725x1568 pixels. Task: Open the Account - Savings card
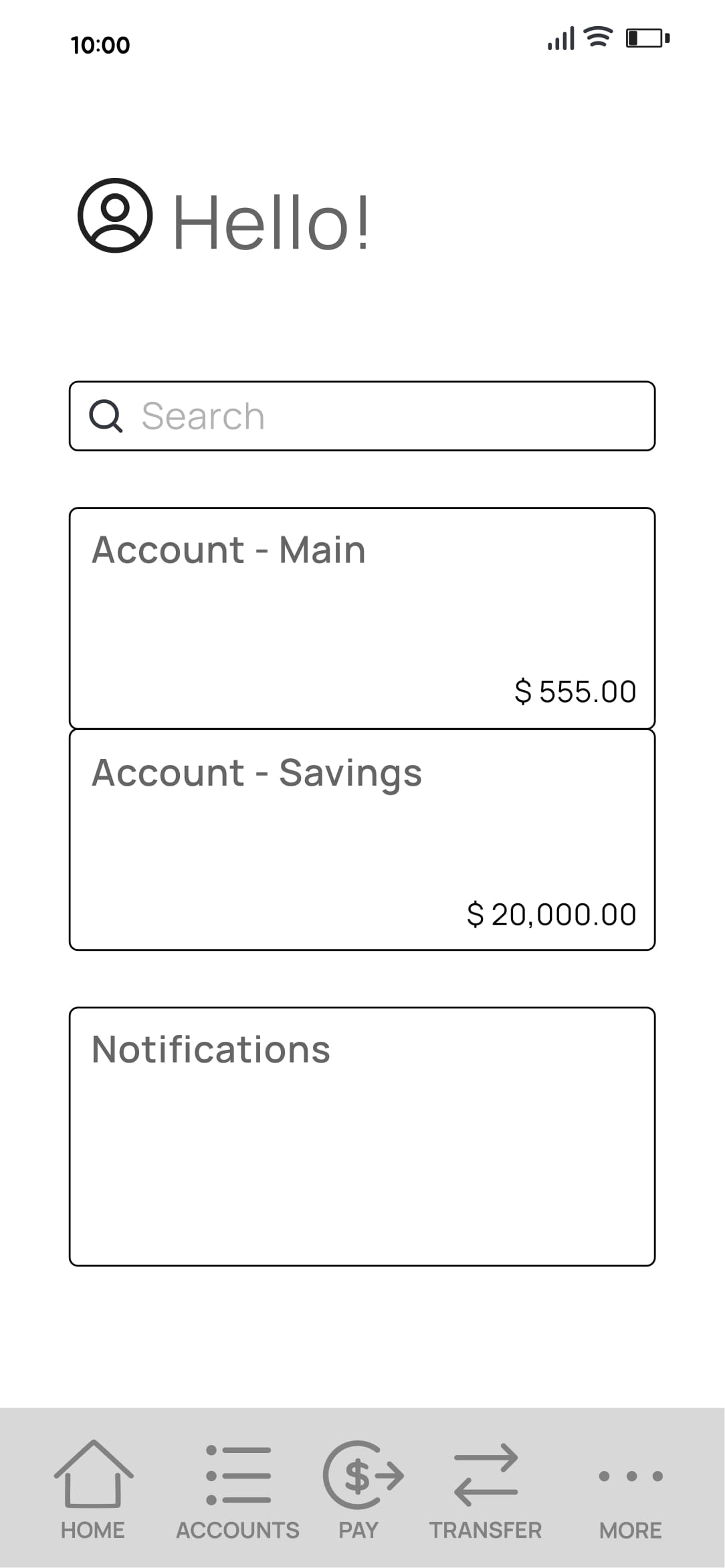tap(362, 839)
